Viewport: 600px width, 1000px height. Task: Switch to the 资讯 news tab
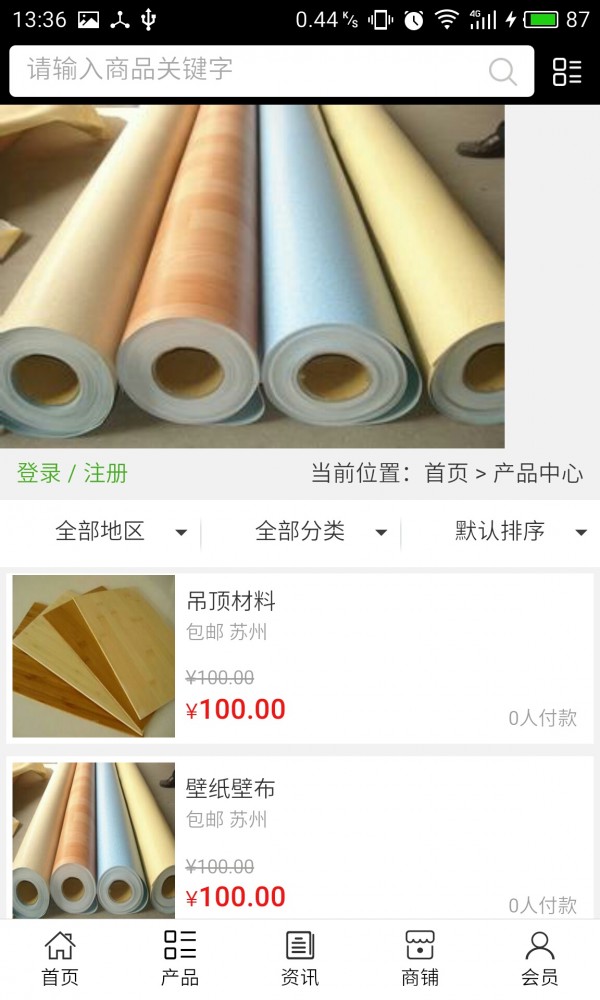(300, 959)
